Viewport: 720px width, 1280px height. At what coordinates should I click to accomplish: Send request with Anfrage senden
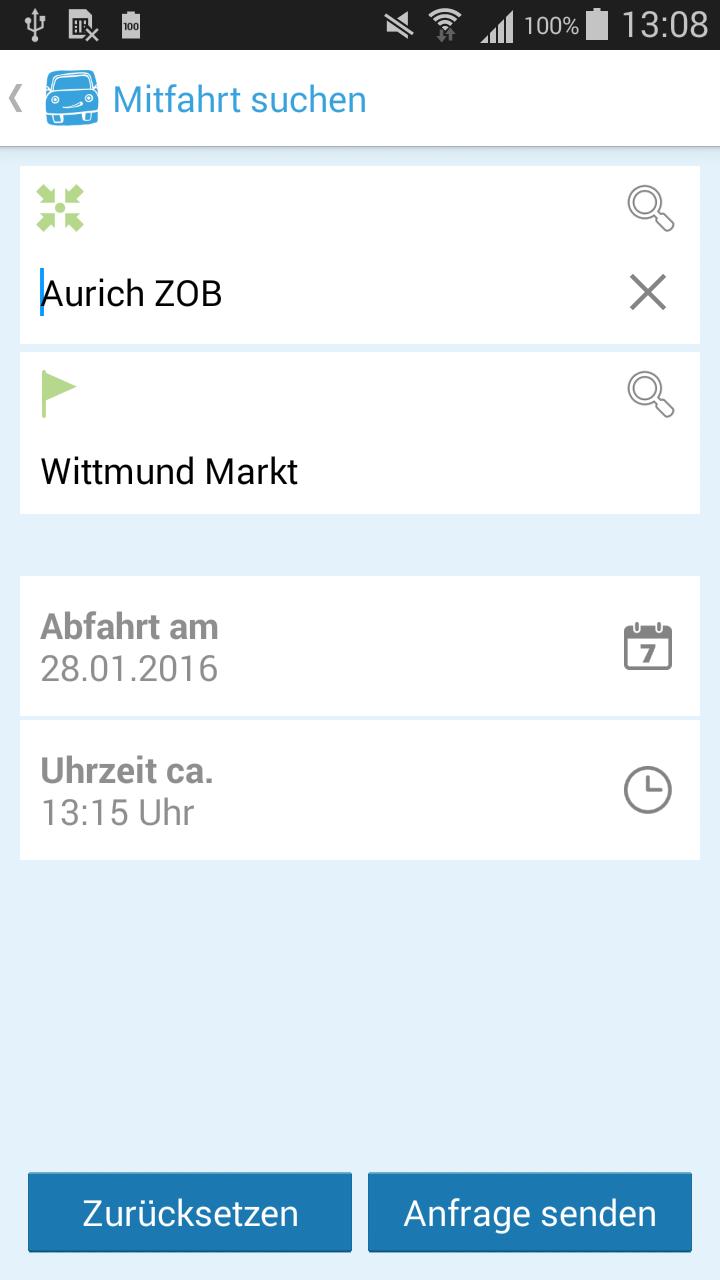coord(530,1213)
